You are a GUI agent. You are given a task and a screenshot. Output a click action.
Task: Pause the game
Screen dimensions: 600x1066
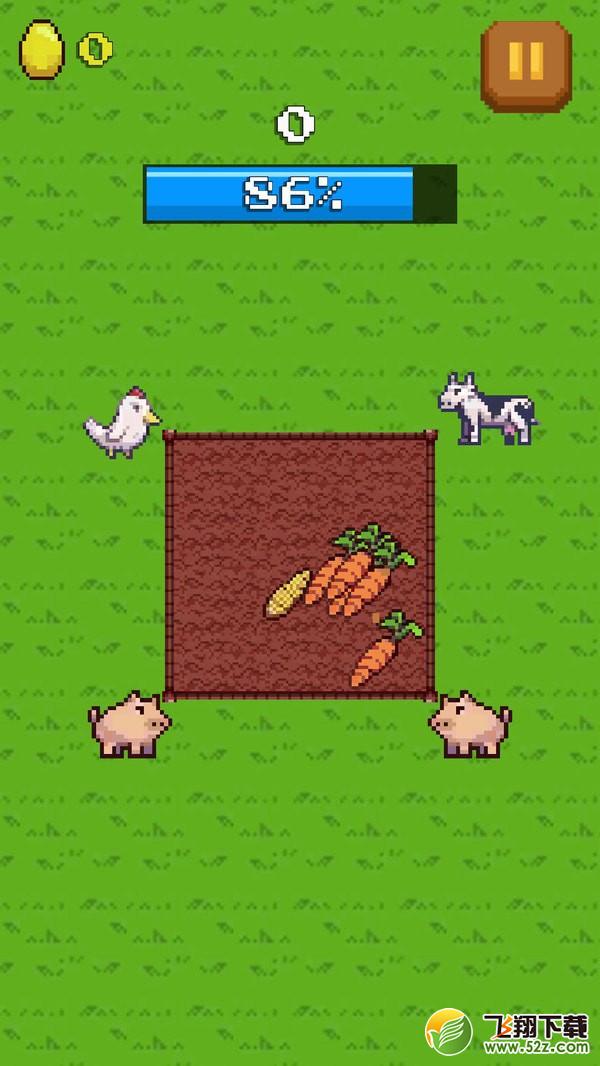[x=526, y=66]
